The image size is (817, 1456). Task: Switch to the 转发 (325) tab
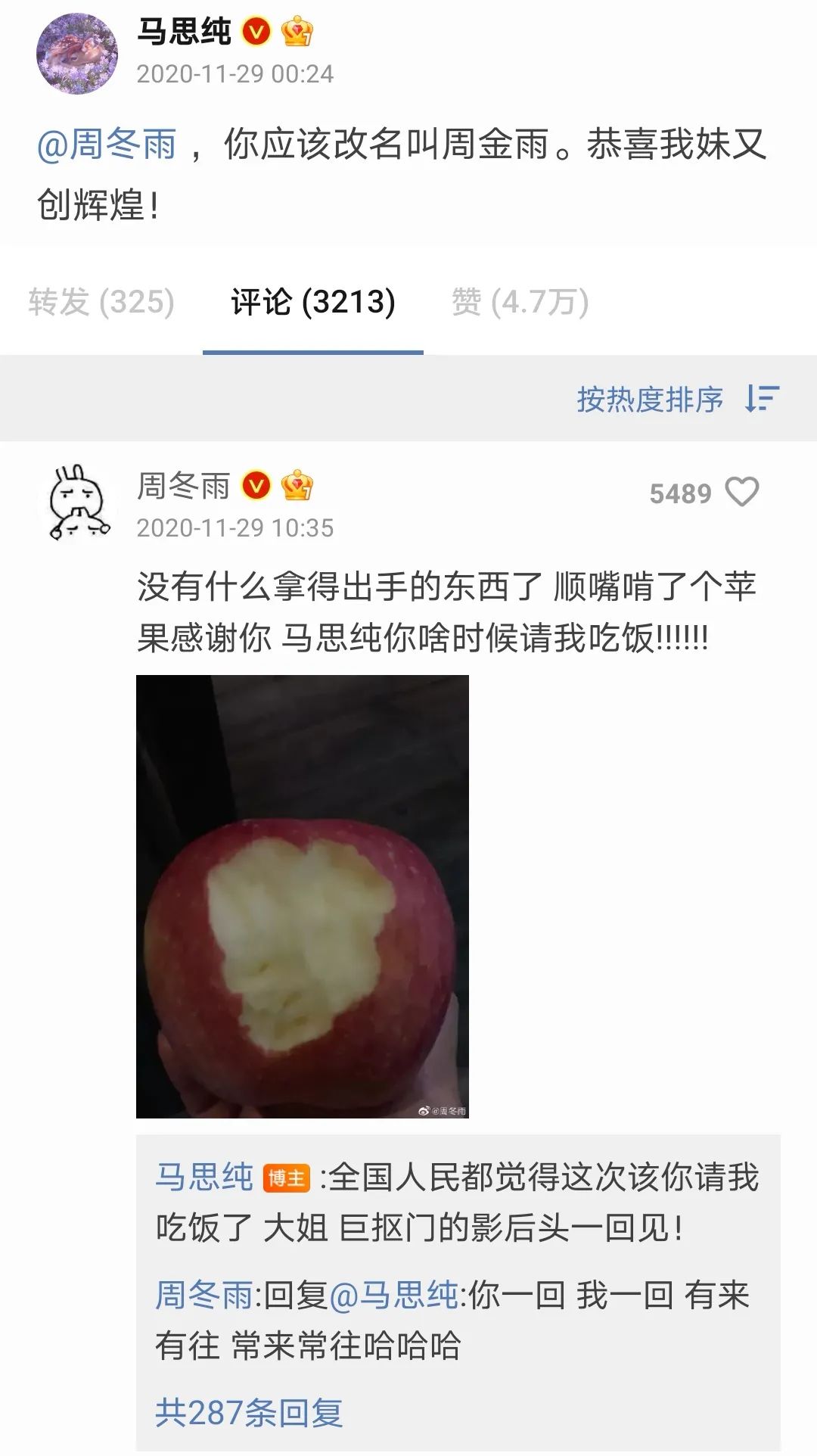click(x=101, y=302)
